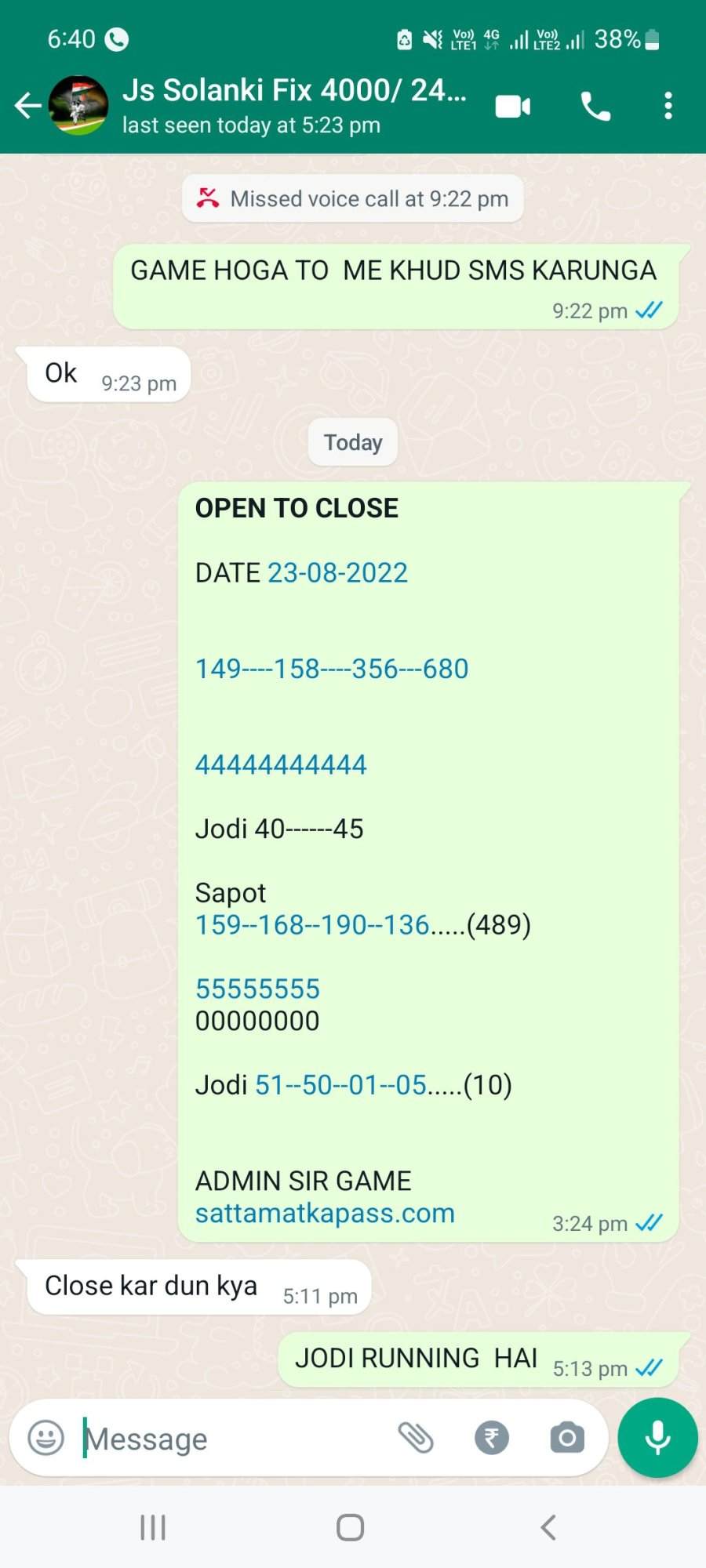Tap the date link 23-08-2022
Image resolution: width=706 pixels, height=1568 pixels.
click(337, 572)
